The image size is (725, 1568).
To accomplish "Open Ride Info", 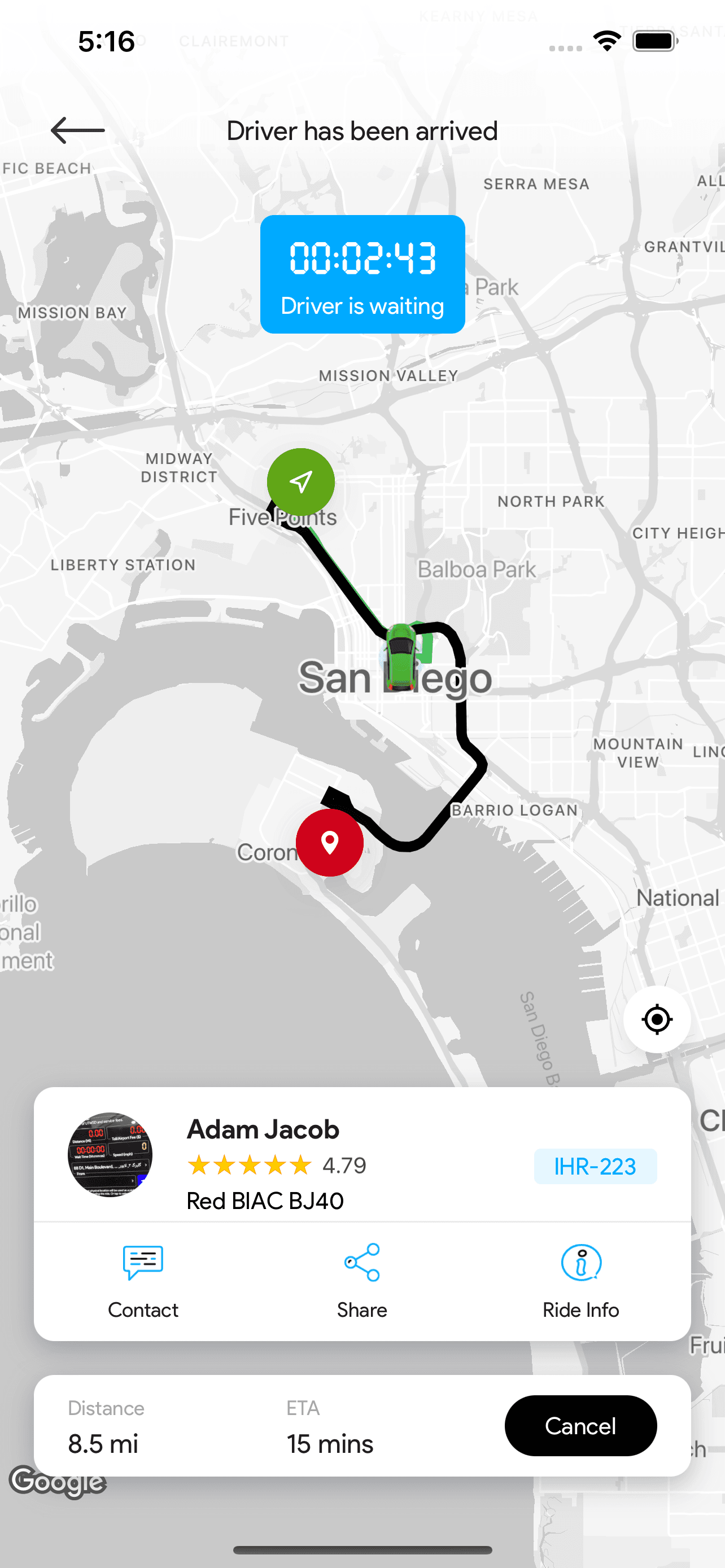I will click(x=580, y=1280).
